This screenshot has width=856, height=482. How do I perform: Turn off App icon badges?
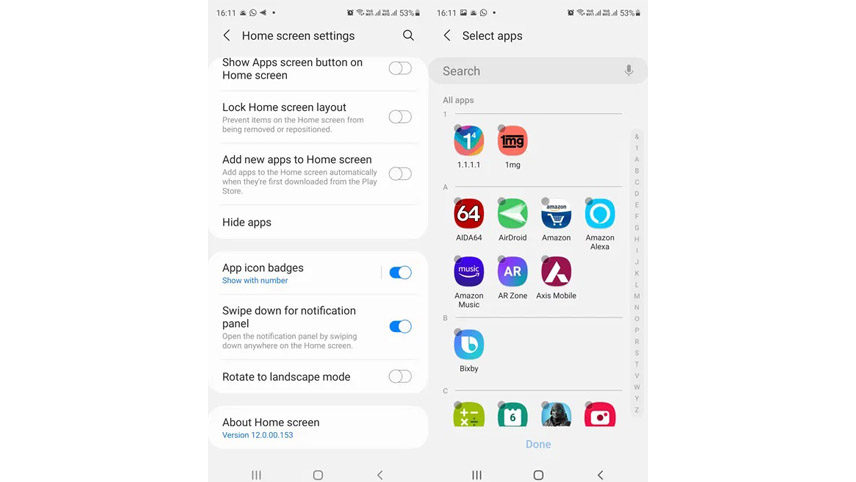pos(400,272)
